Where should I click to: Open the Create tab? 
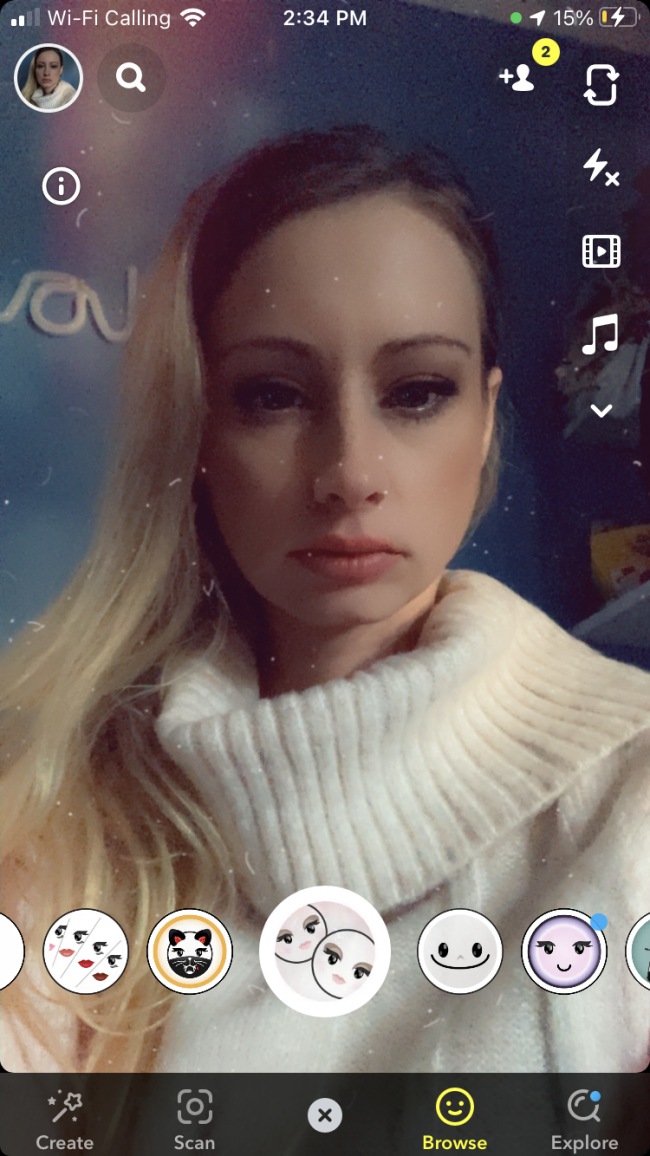pos(65,1120)
